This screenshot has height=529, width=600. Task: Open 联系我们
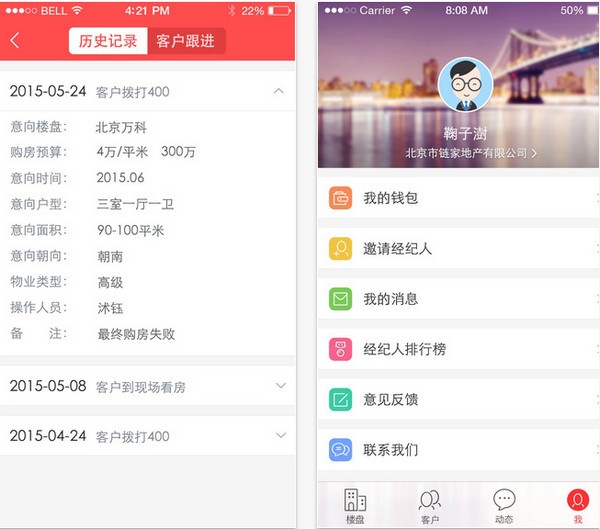point(460,450)
